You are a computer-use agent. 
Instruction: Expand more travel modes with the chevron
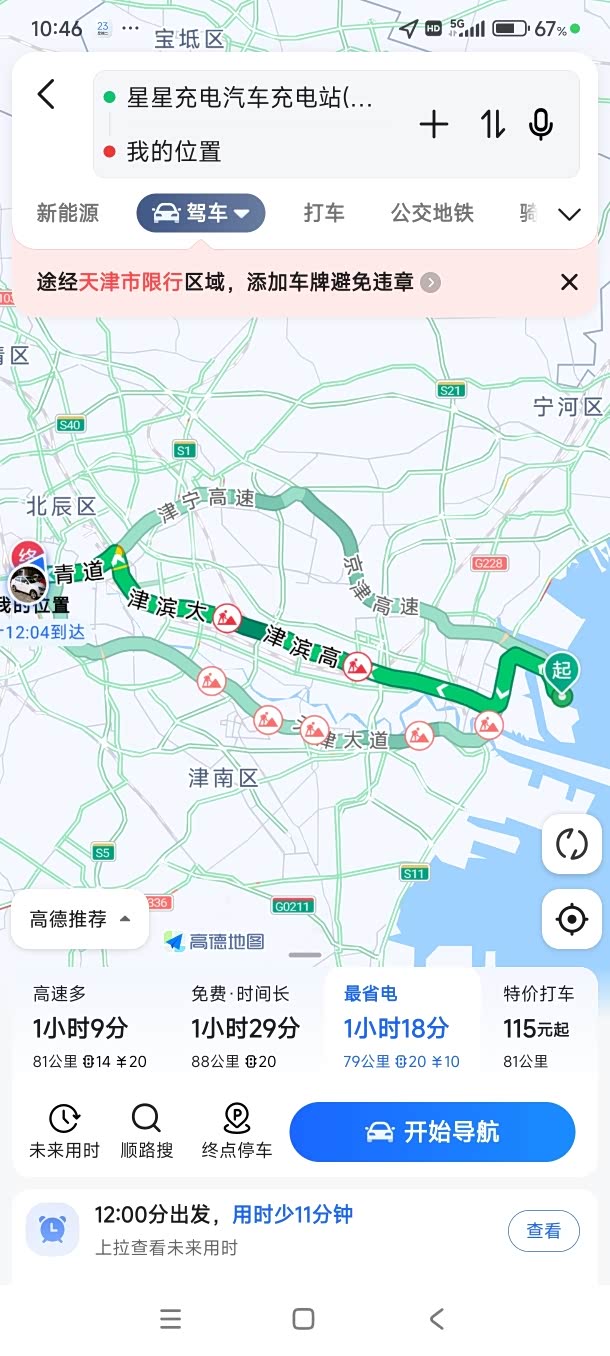570,214
